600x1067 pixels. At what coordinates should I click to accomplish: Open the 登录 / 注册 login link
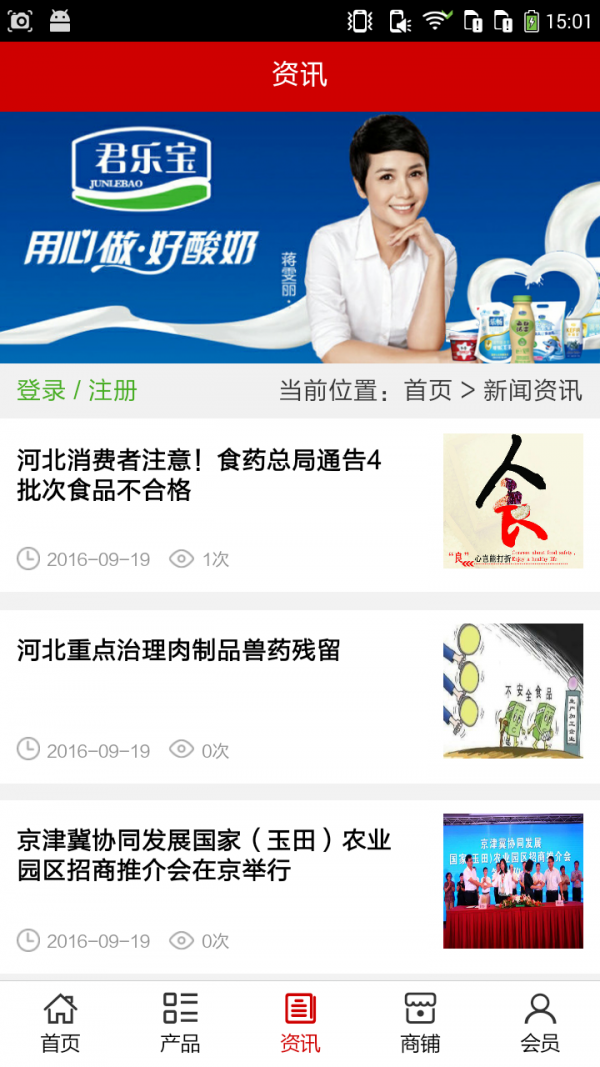click(x=77, y=390)
